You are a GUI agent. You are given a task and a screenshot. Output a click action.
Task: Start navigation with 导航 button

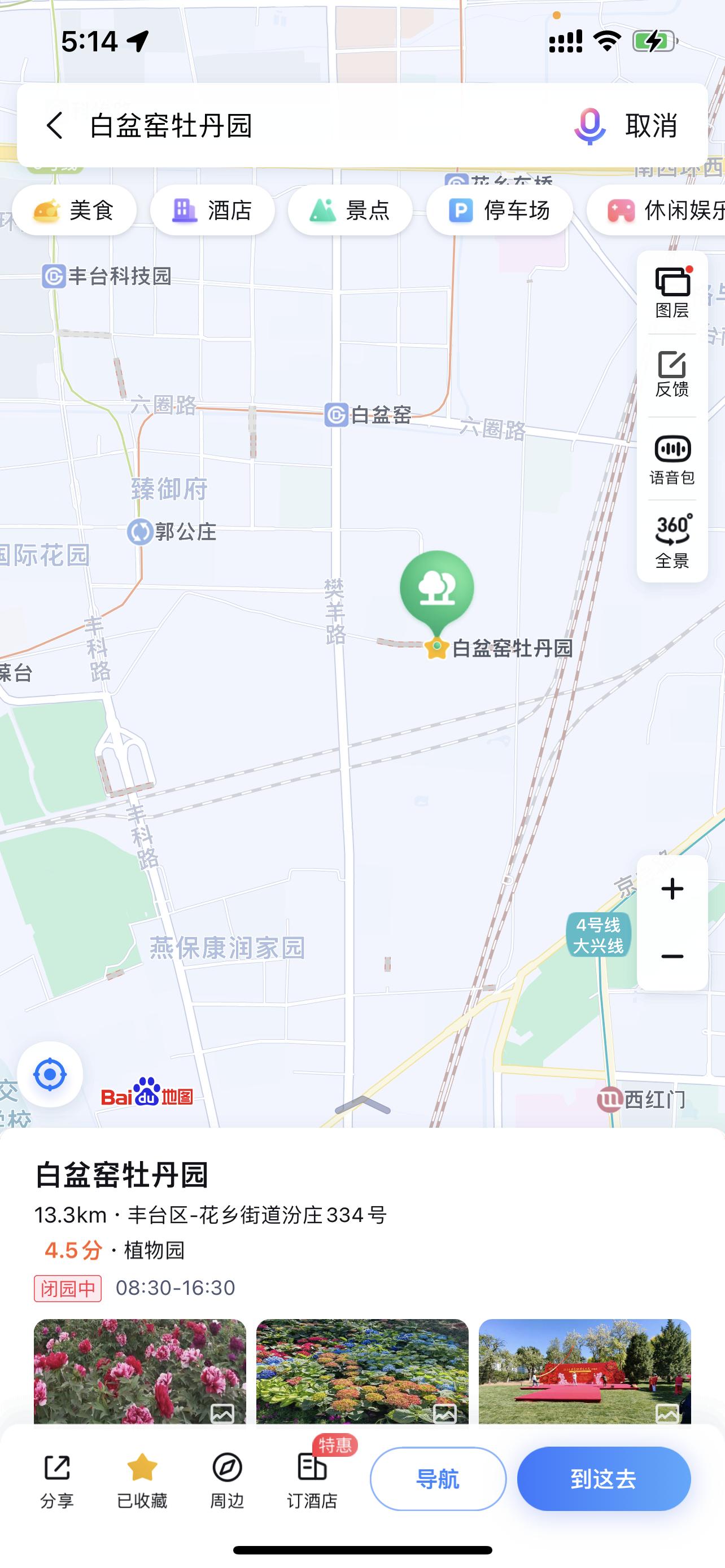[x=438, y=1478]
